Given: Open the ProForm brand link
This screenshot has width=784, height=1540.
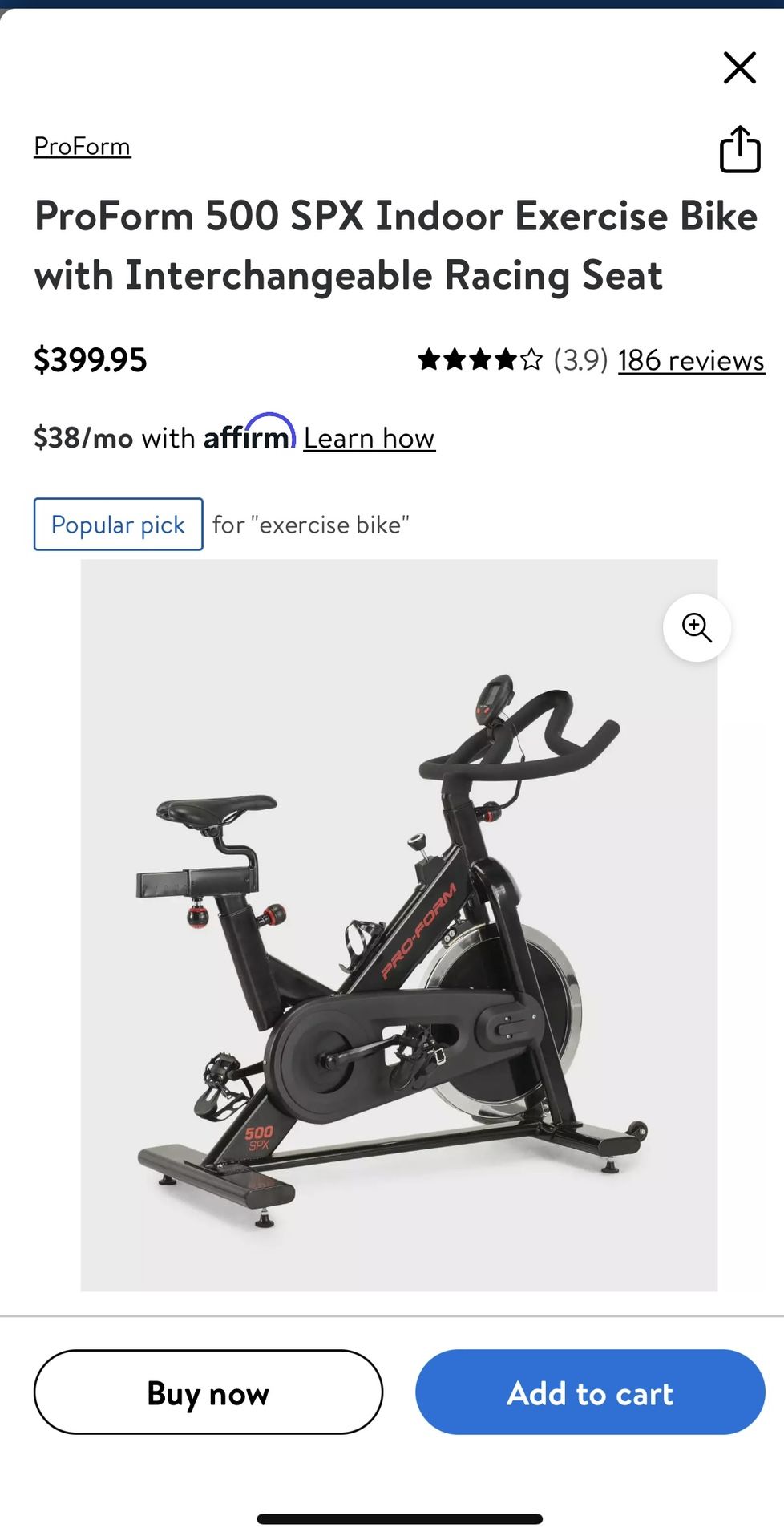Looking at the screenshot, I should tap(82, 146).
